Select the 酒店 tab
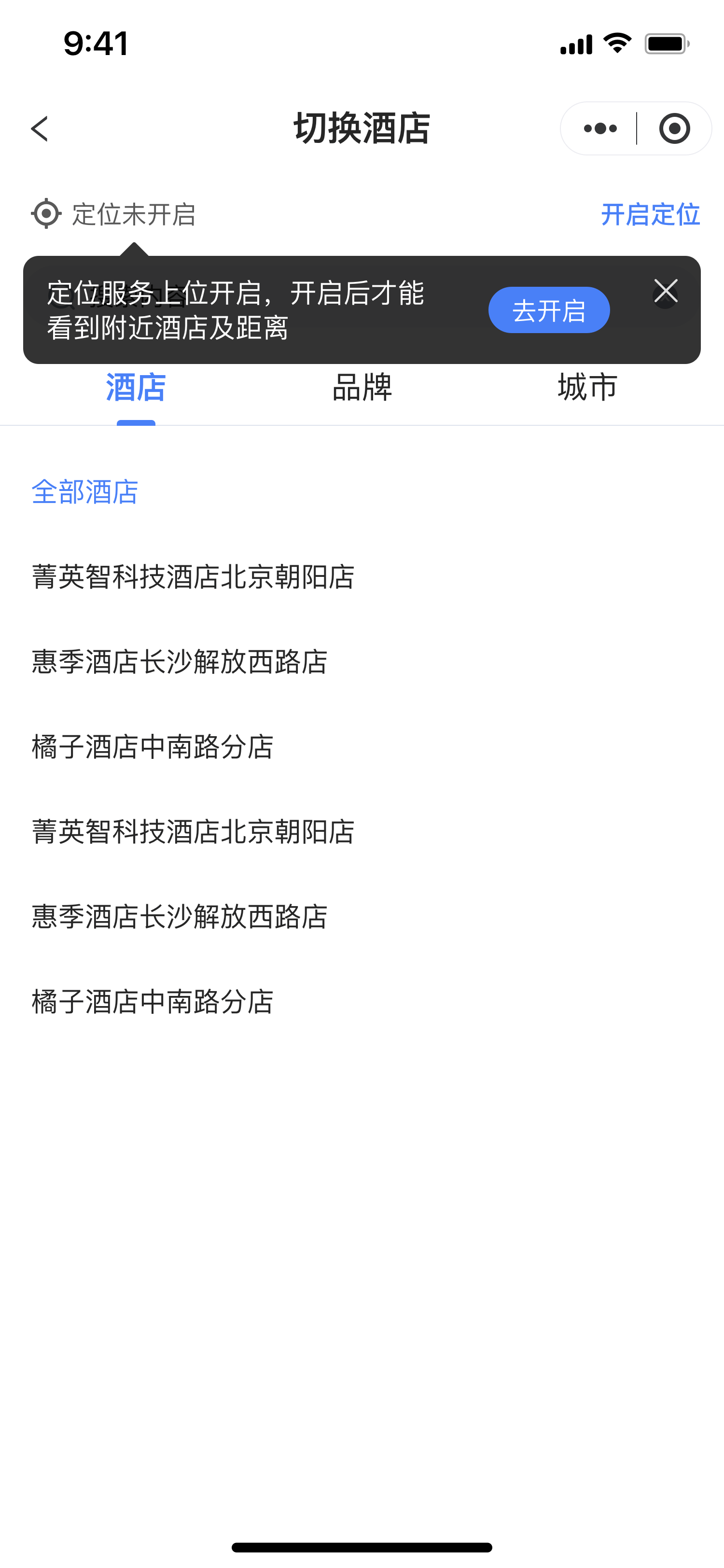The image size is (724, 1568). [x=136, y=387]
